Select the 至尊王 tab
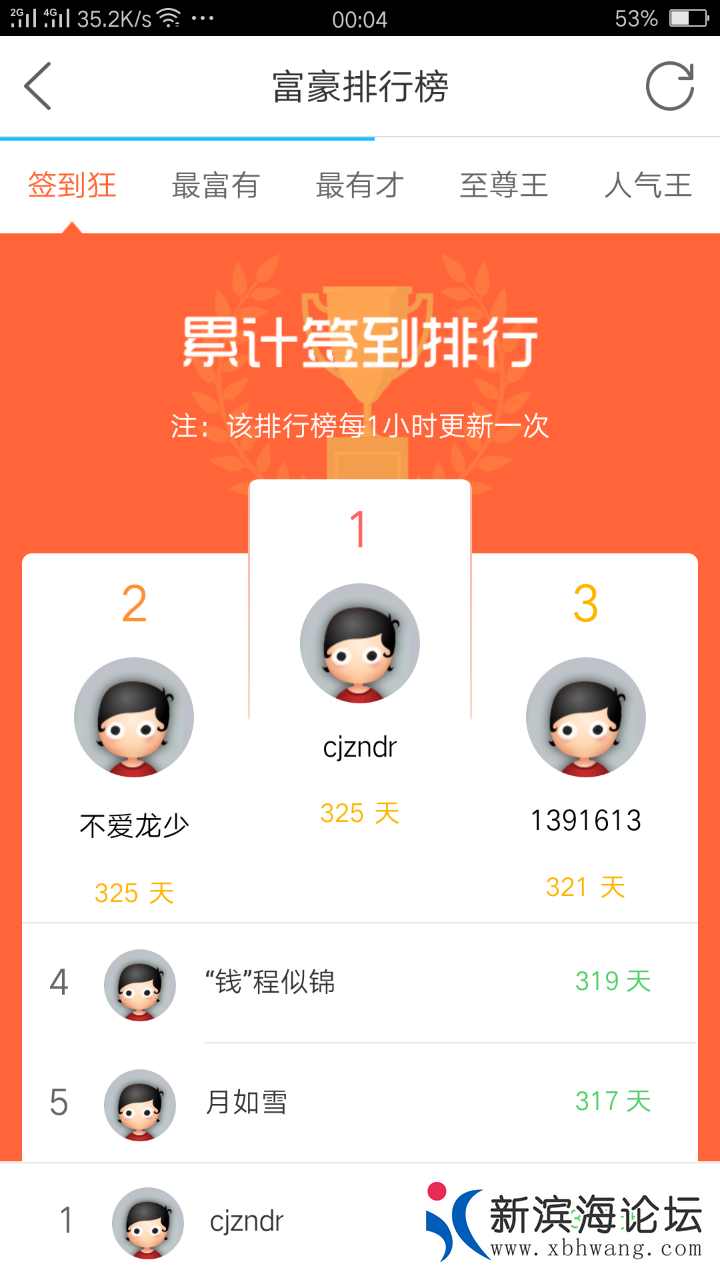The width and height of the screenshot is (720, 1280). click(504, 185)
